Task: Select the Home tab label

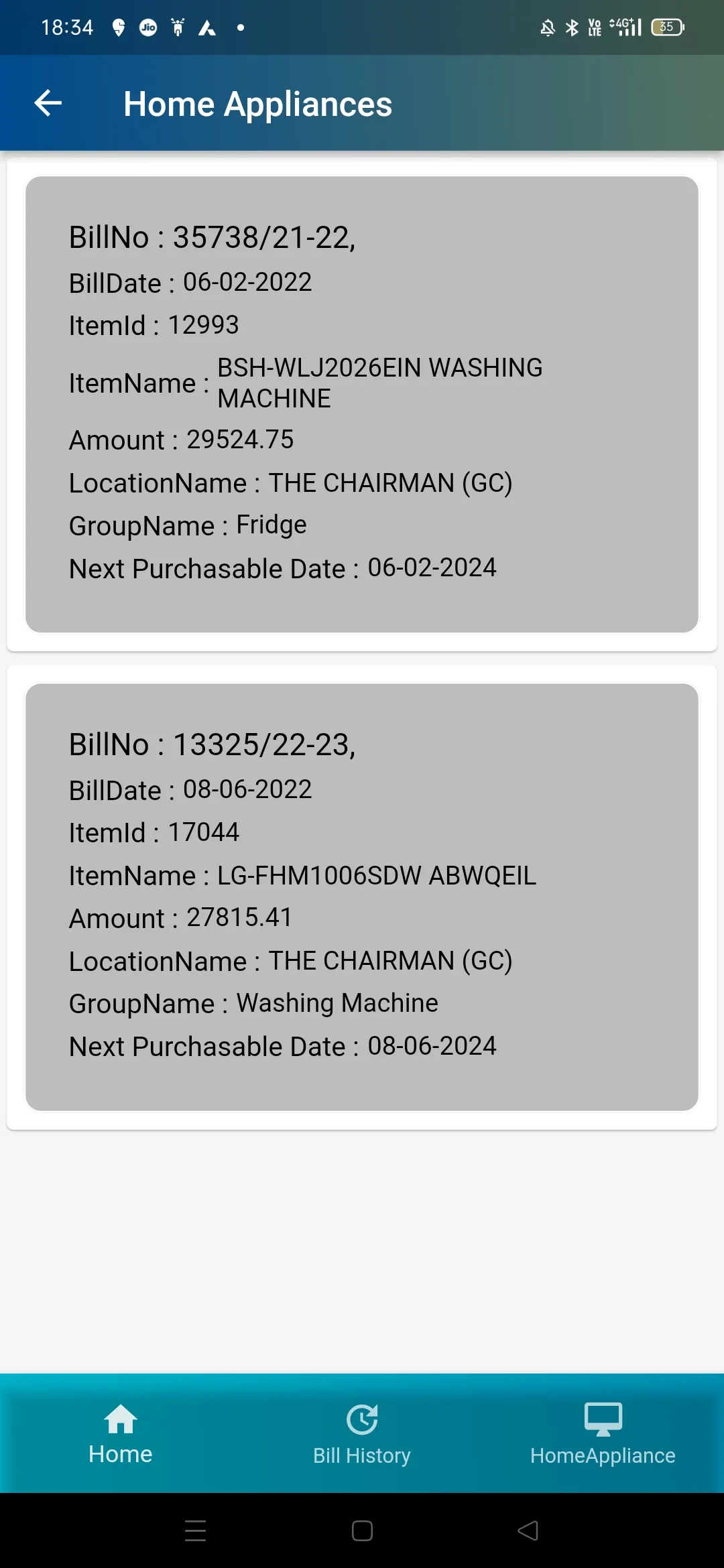Action: pyautogui.click(x=121, y=1455)
